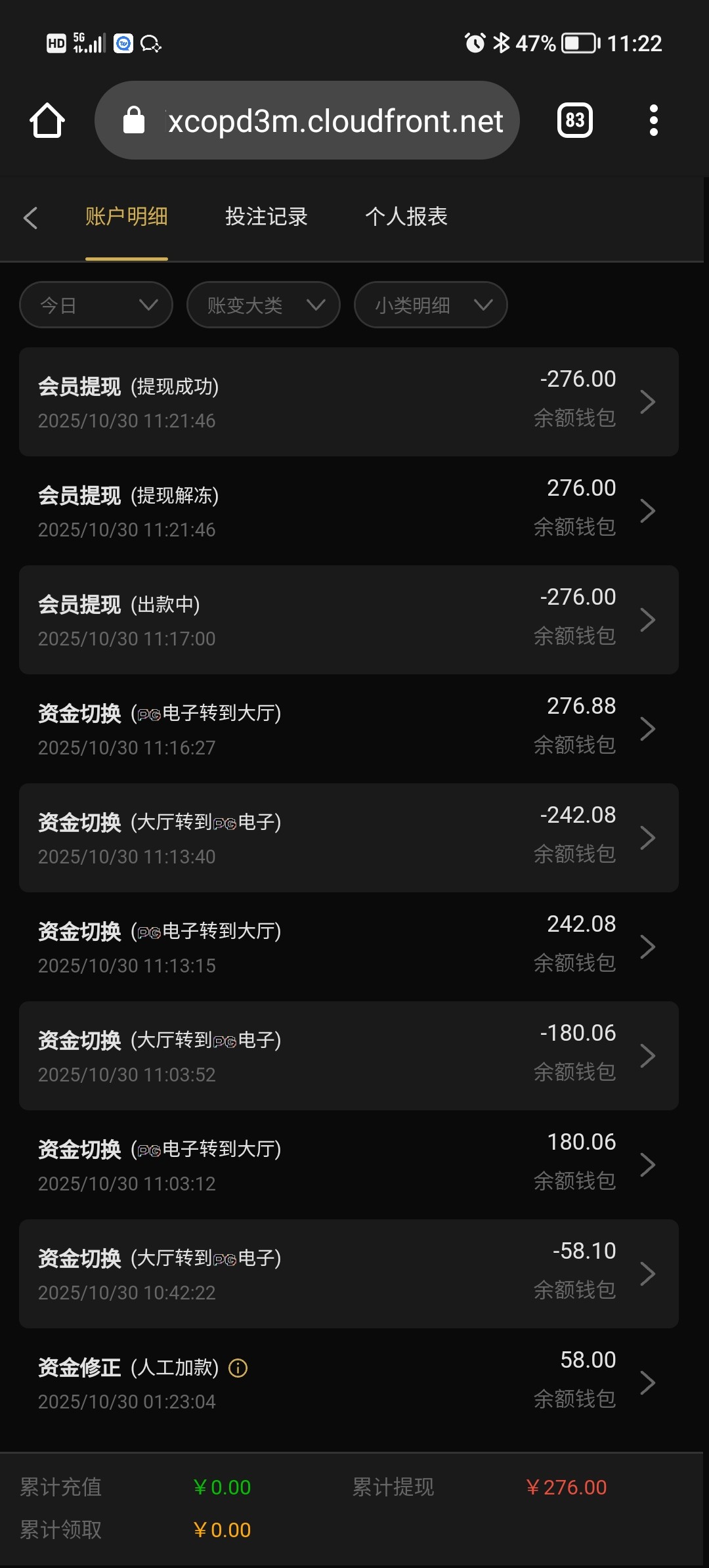The image size is (709, 1568).
Task: Select the 账户明细 tab
Action: (127, 217)
